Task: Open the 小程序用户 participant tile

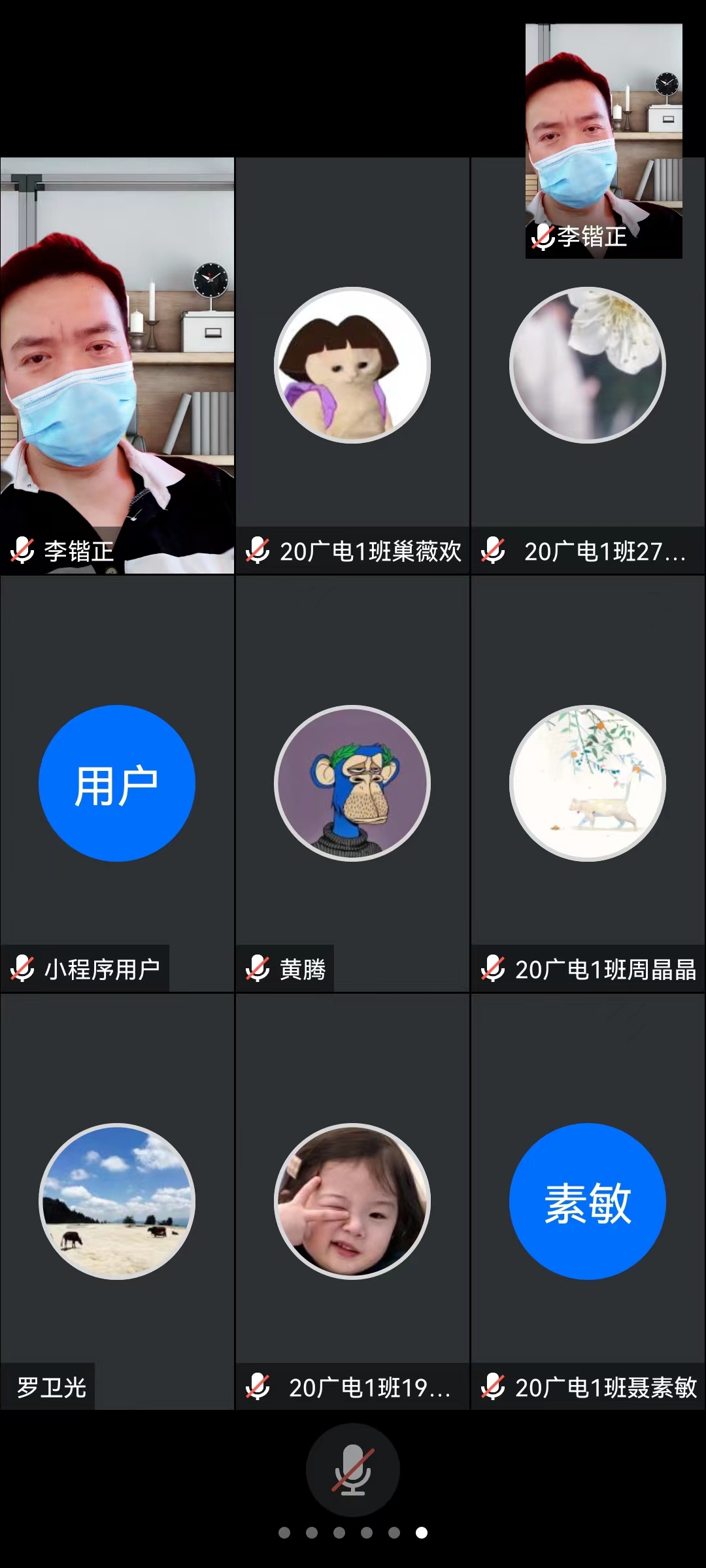Action: point(118,783)
